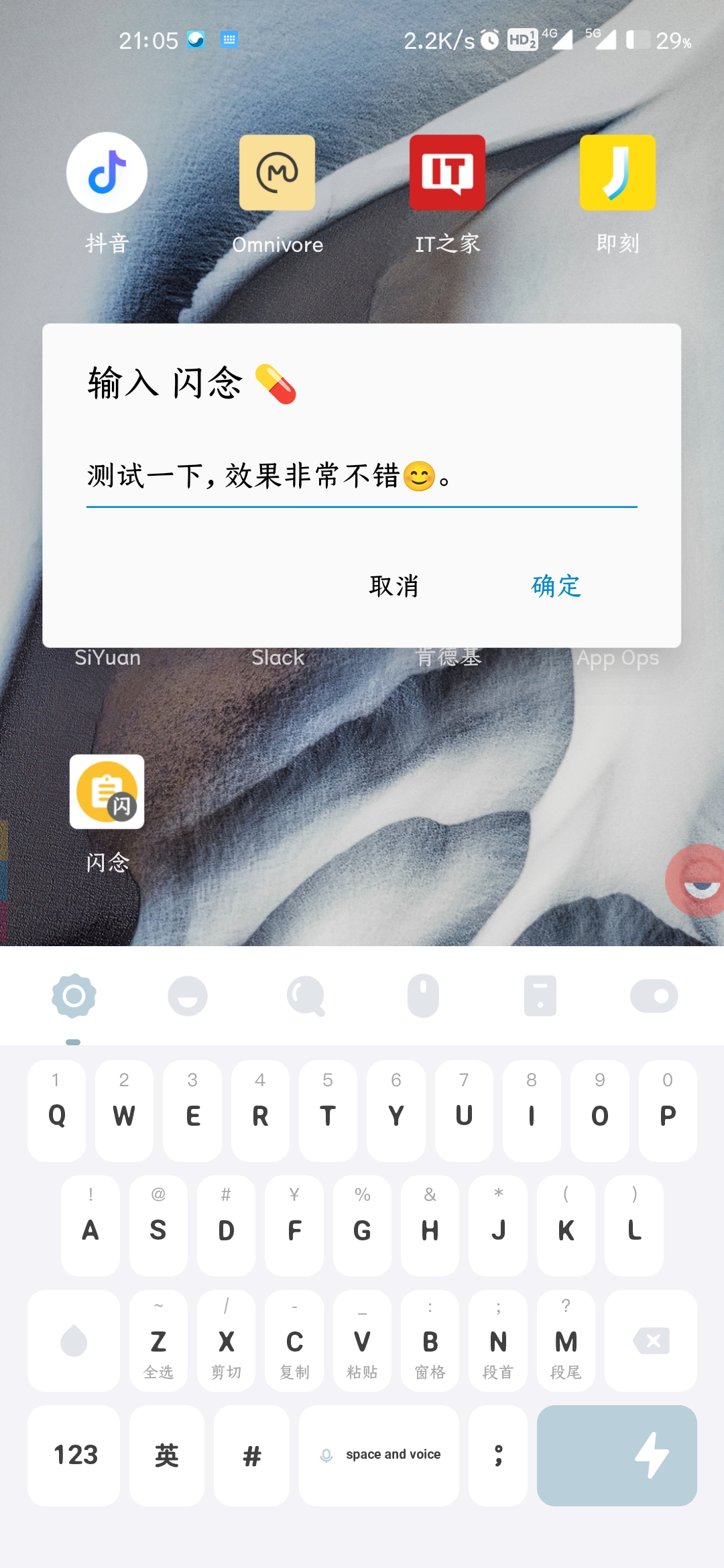Open the 抖音 app

coord(107,173)
